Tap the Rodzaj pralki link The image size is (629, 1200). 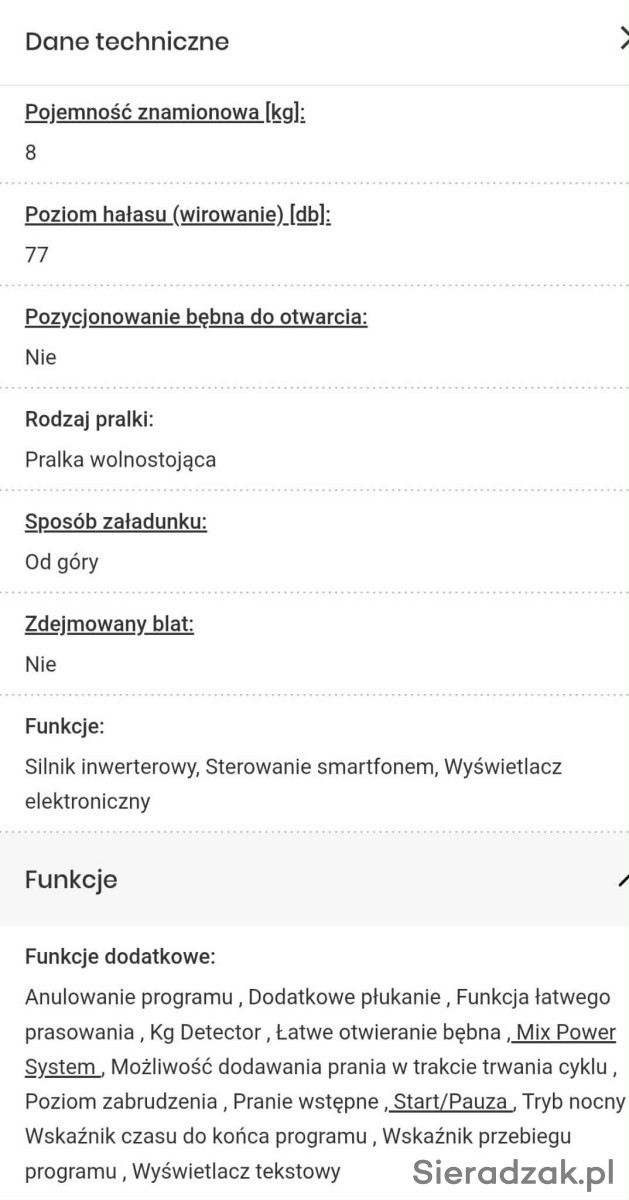(x=89, y=420)
